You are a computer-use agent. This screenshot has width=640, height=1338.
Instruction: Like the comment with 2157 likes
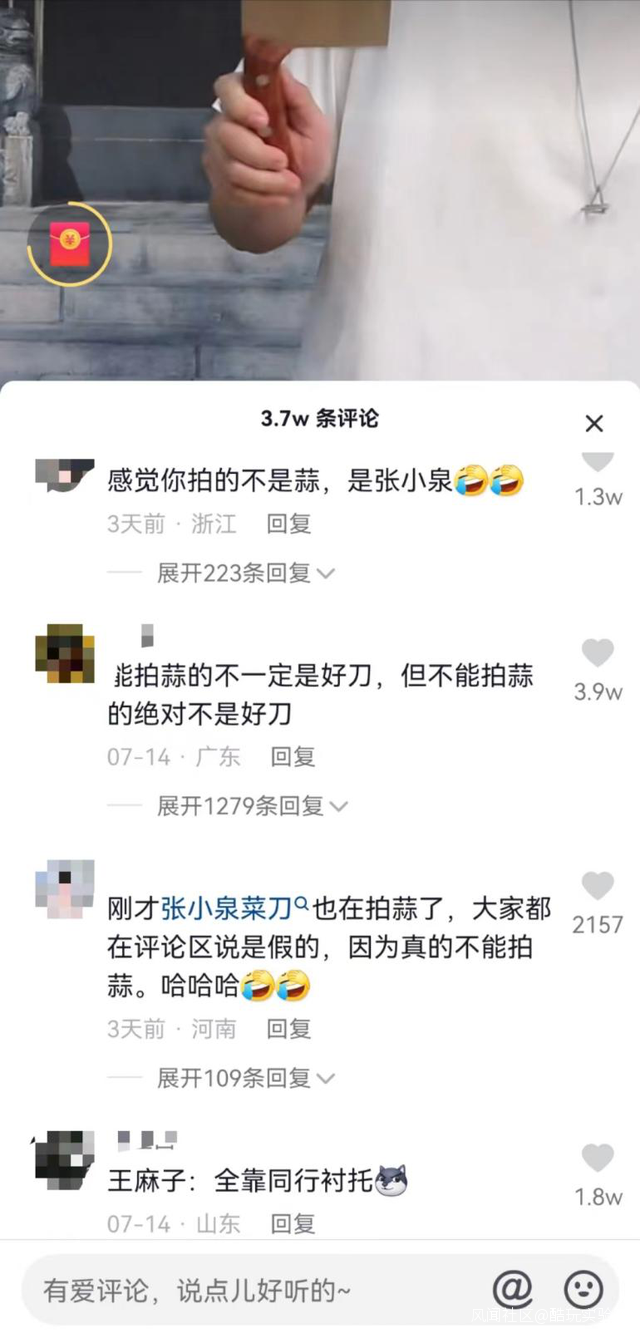point(598,886)
